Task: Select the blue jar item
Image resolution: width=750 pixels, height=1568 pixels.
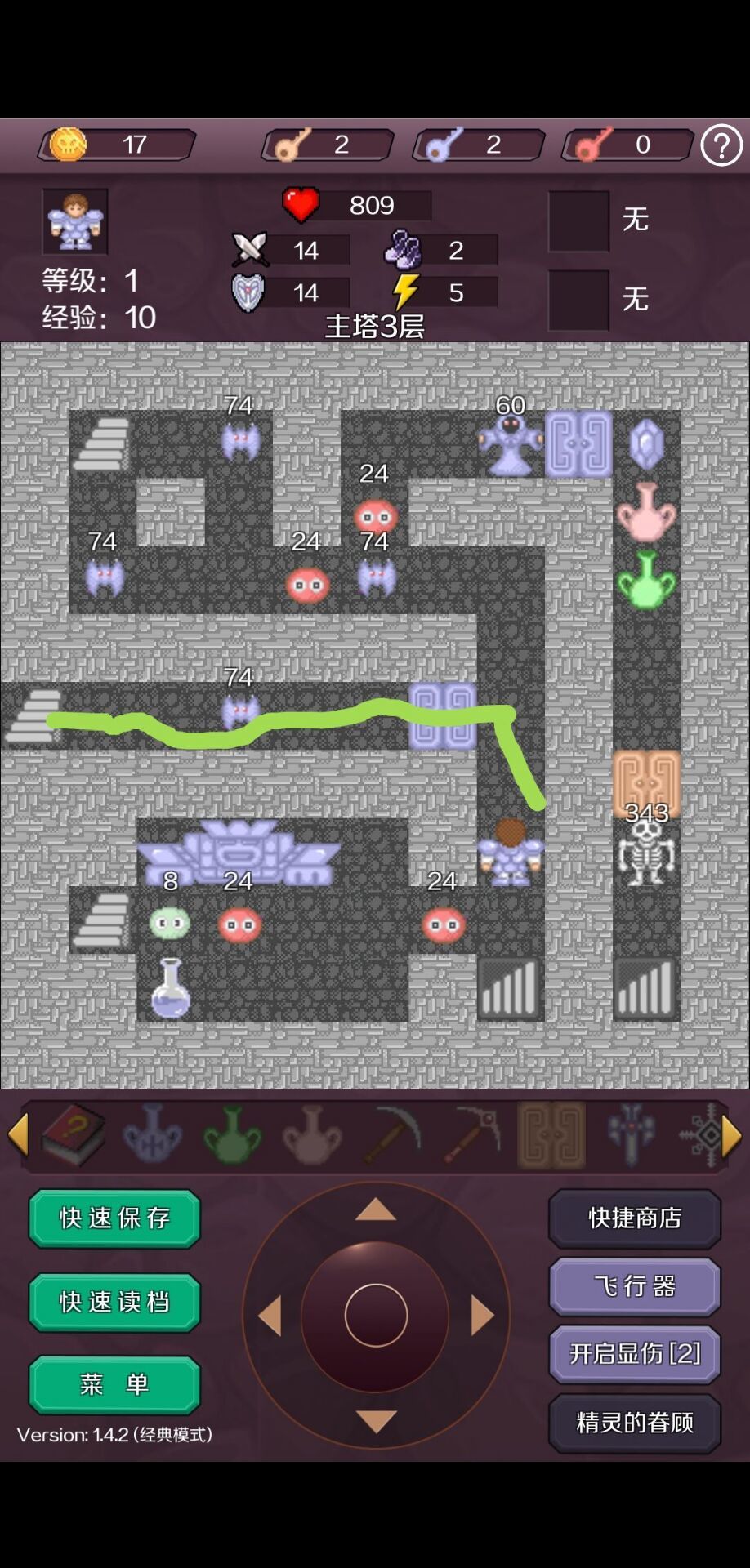Action: click(x=152, y=1134)
